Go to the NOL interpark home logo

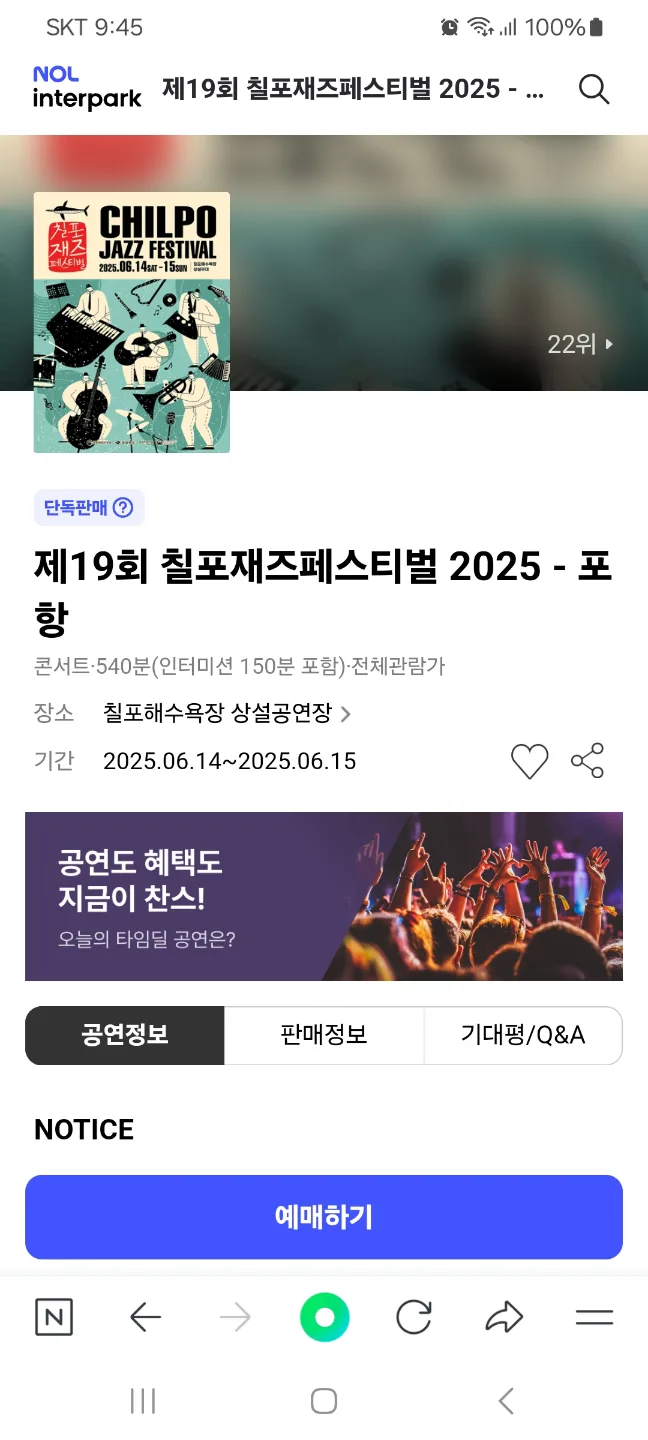click(87, 89)
